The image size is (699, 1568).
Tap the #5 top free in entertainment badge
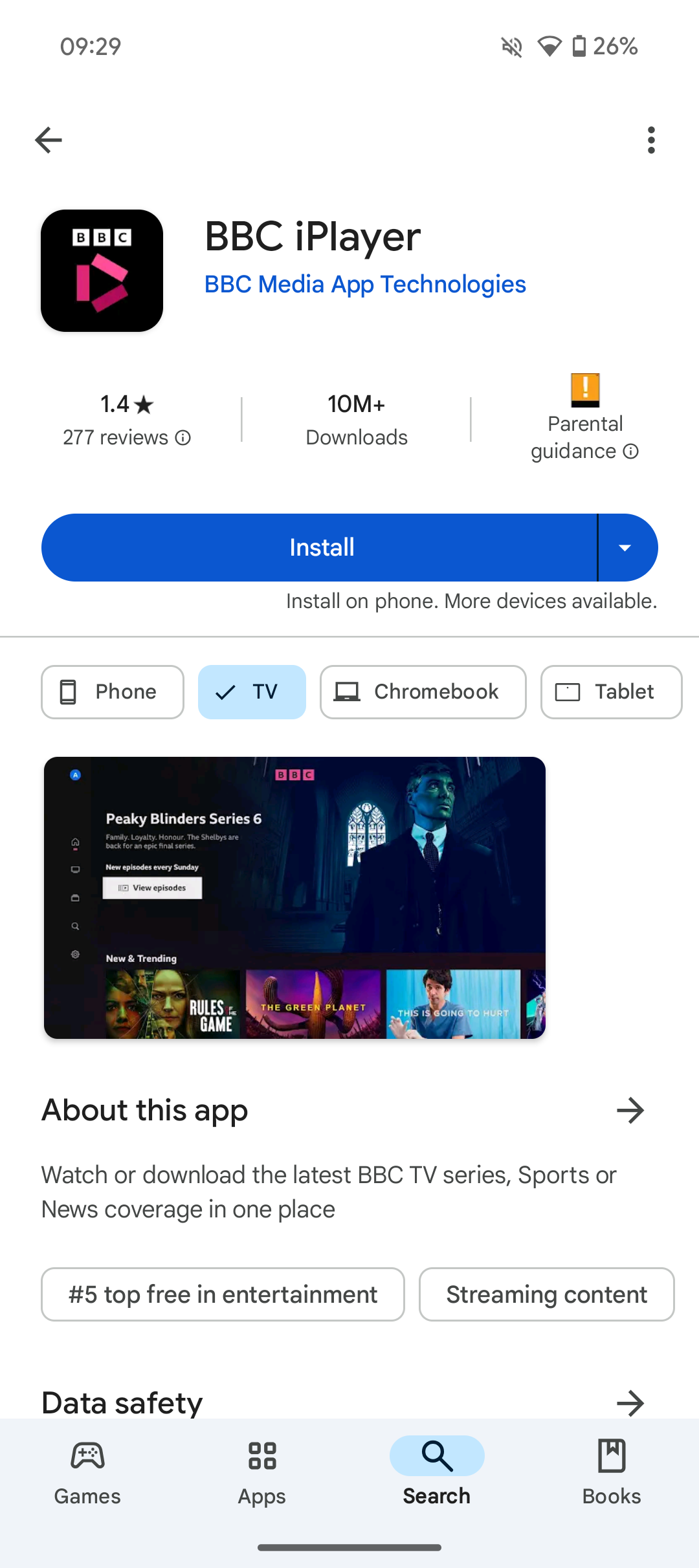pos(223,1294)
